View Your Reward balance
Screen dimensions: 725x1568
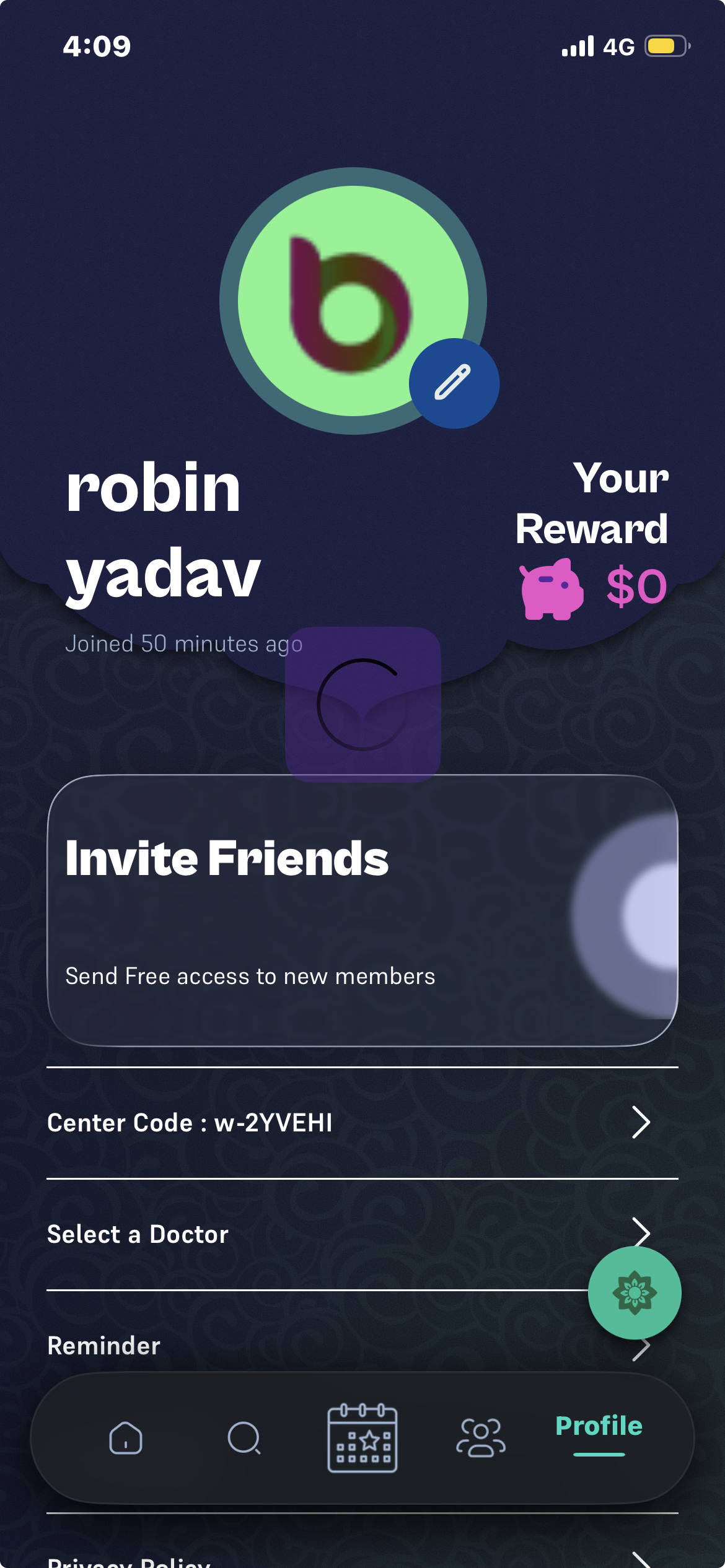[x=593, y=586]
